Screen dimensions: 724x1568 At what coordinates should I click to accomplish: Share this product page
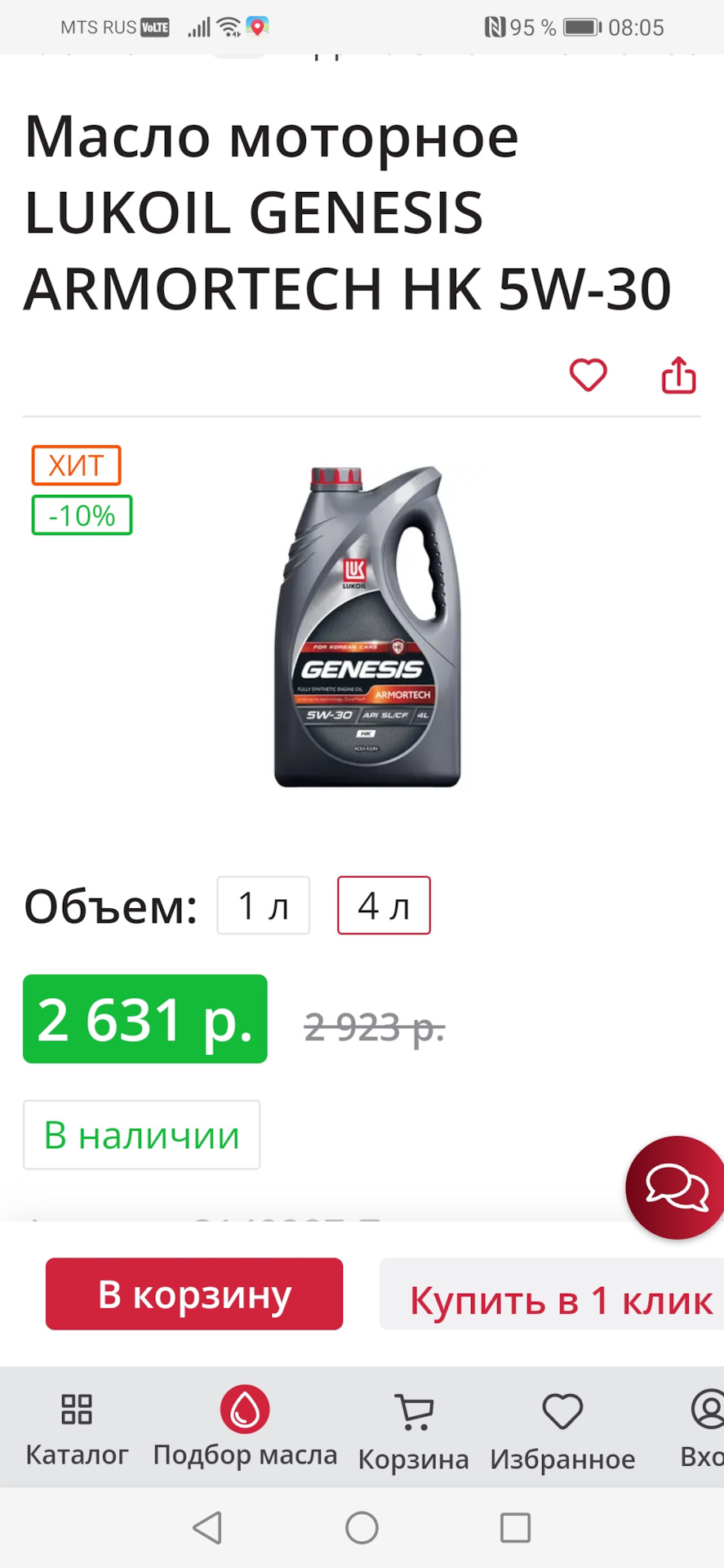click(678, 376)
